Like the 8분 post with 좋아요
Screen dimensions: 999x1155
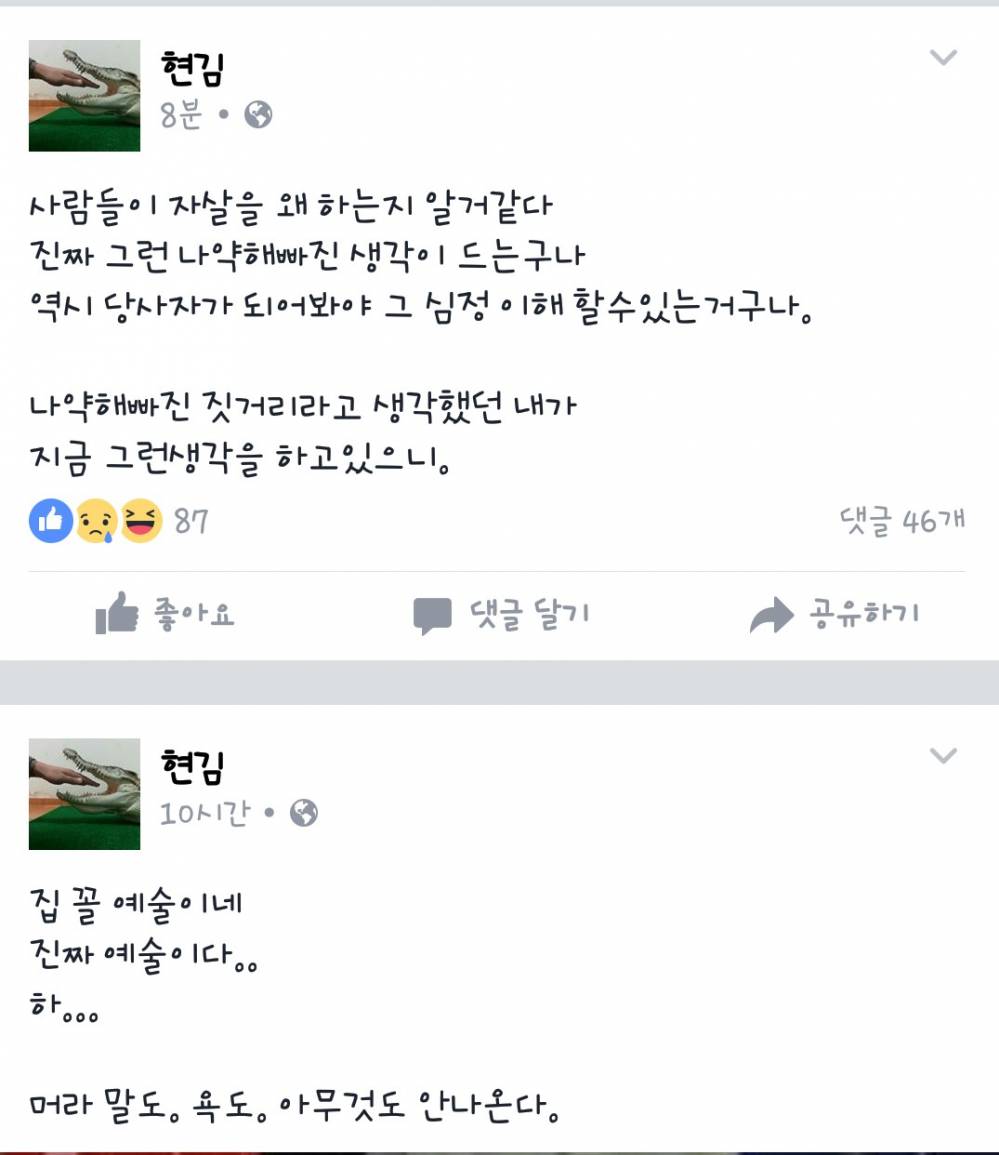coord(165,613)
